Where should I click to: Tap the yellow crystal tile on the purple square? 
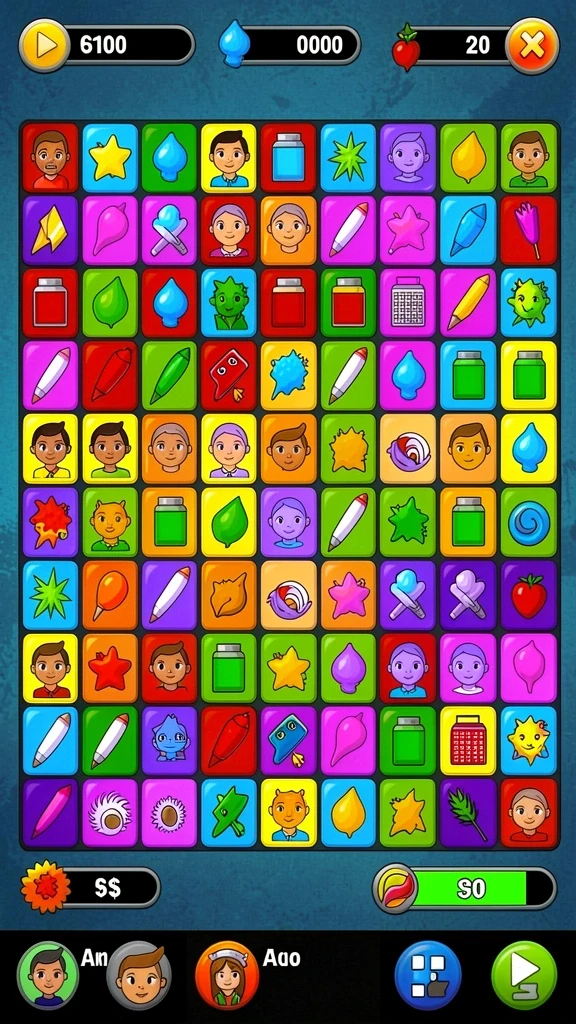(x=50, y=230)
